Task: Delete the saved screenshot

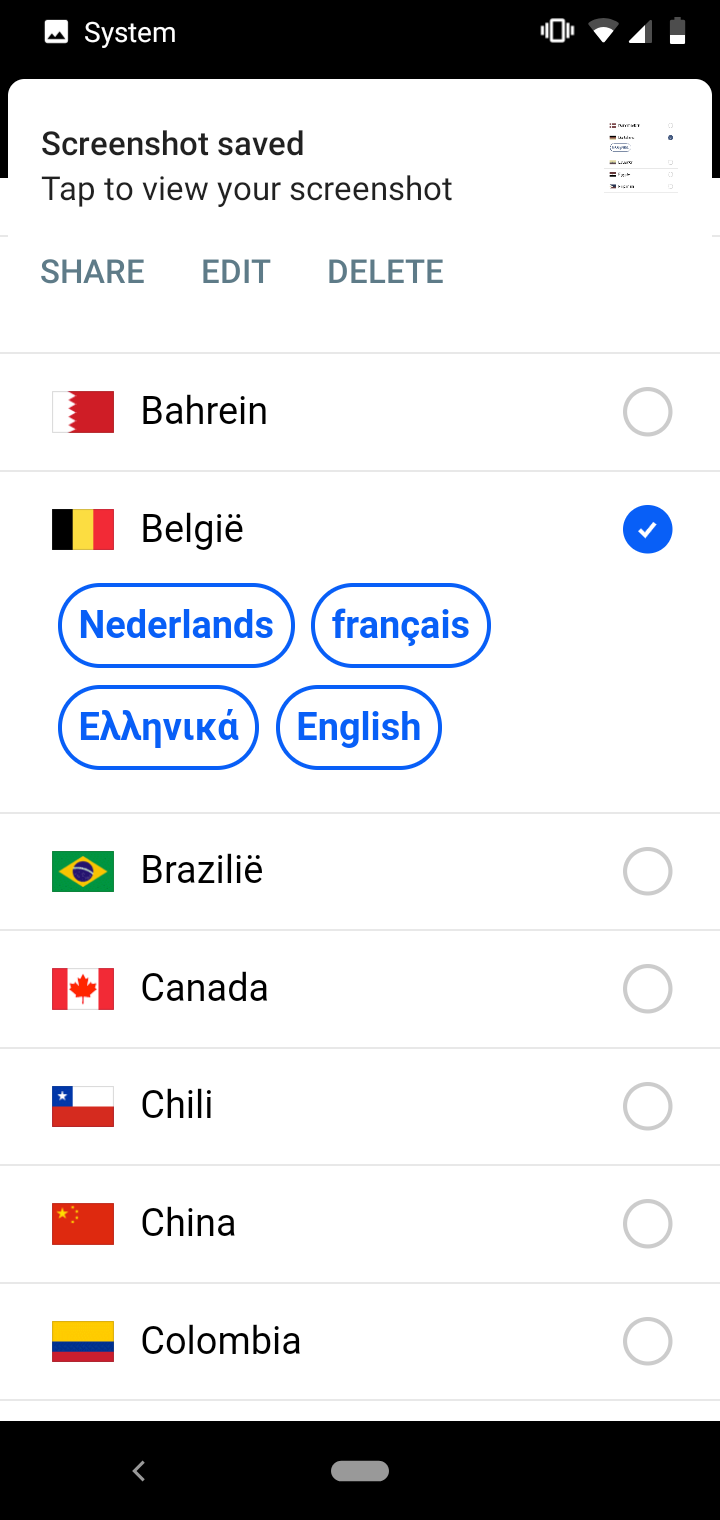Action: pos(385,272)
